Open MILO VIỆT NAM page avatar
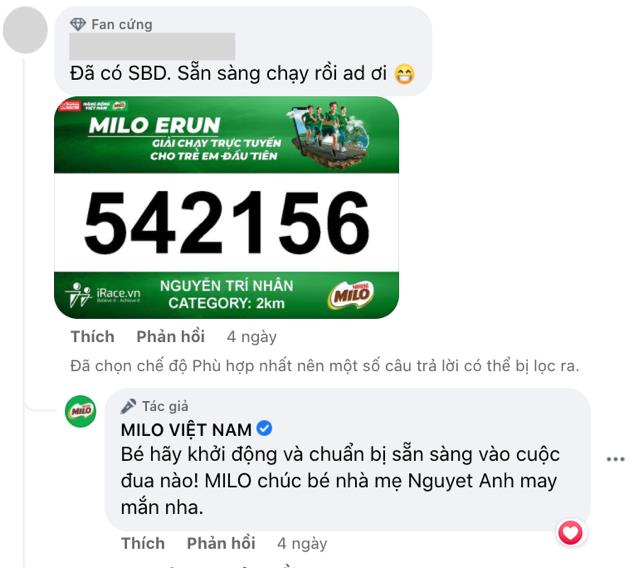 point(80,411)
